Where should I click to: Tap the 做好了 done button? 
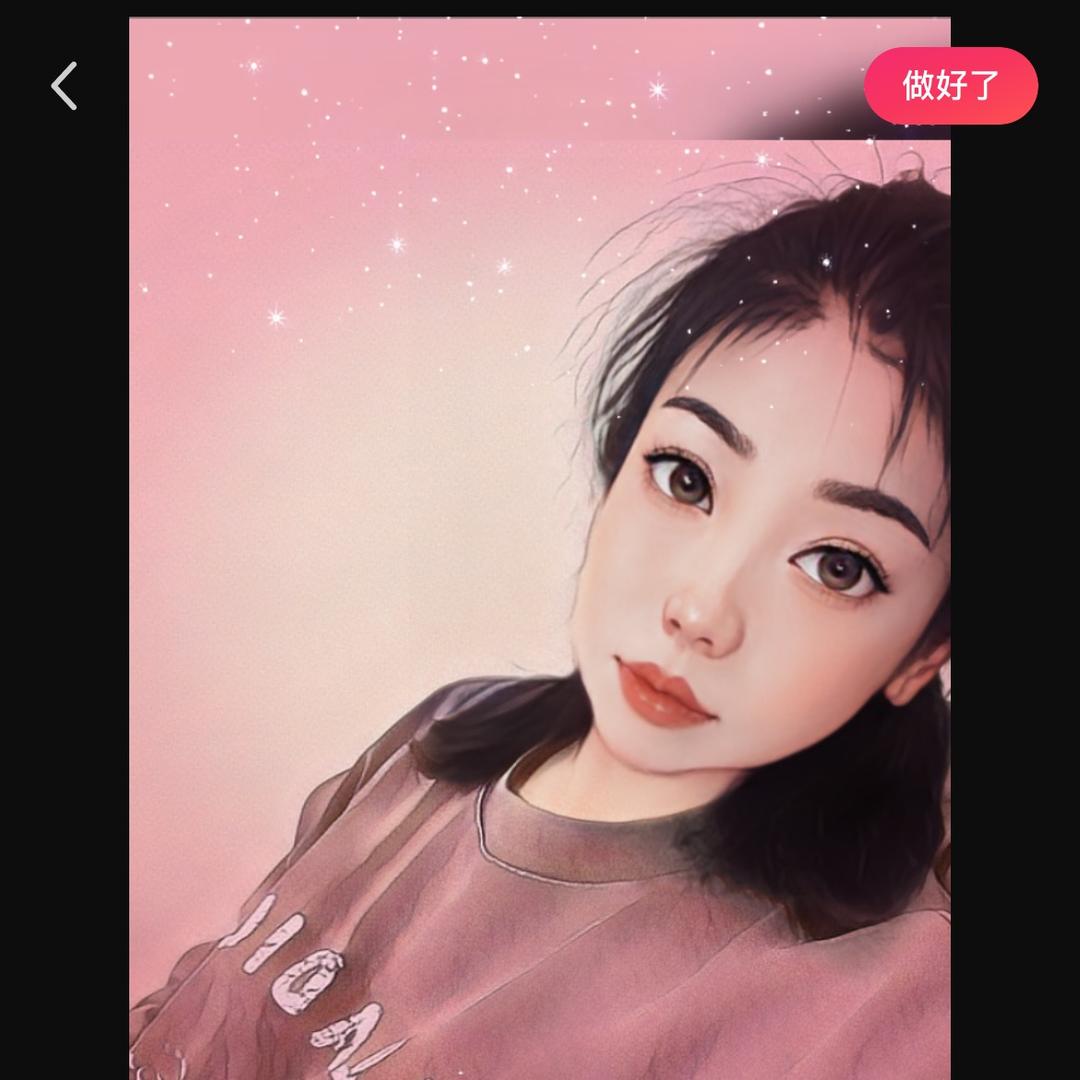(x=950, y=86)
